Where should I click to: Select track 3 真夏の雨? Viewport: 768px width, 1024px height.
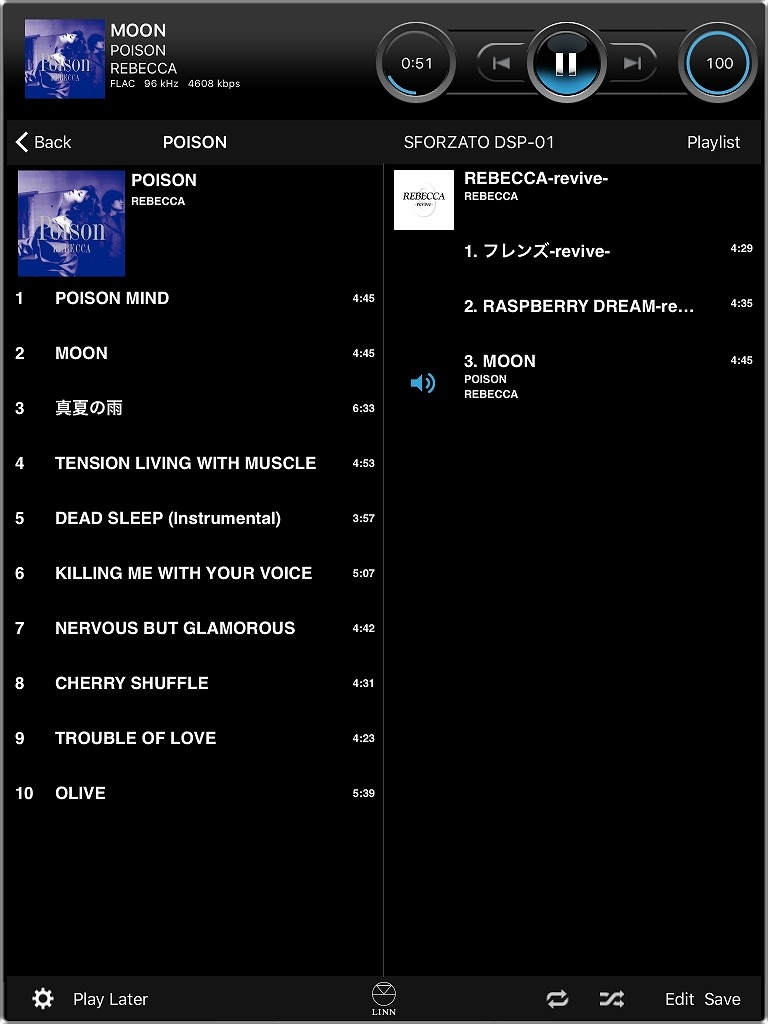[89, 408]
